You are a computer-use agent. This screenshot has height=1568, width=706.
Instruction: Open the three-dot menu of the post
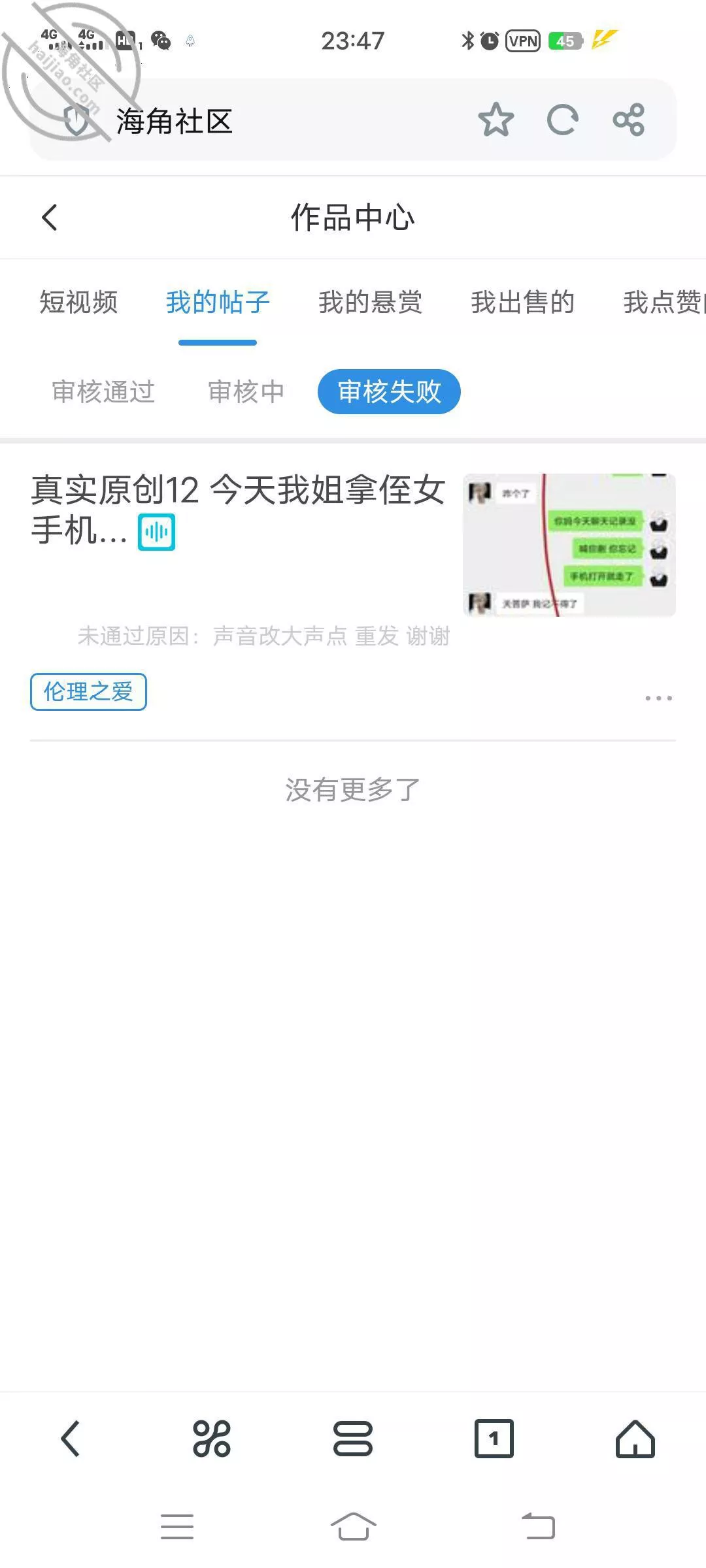[x=658, y=698]
